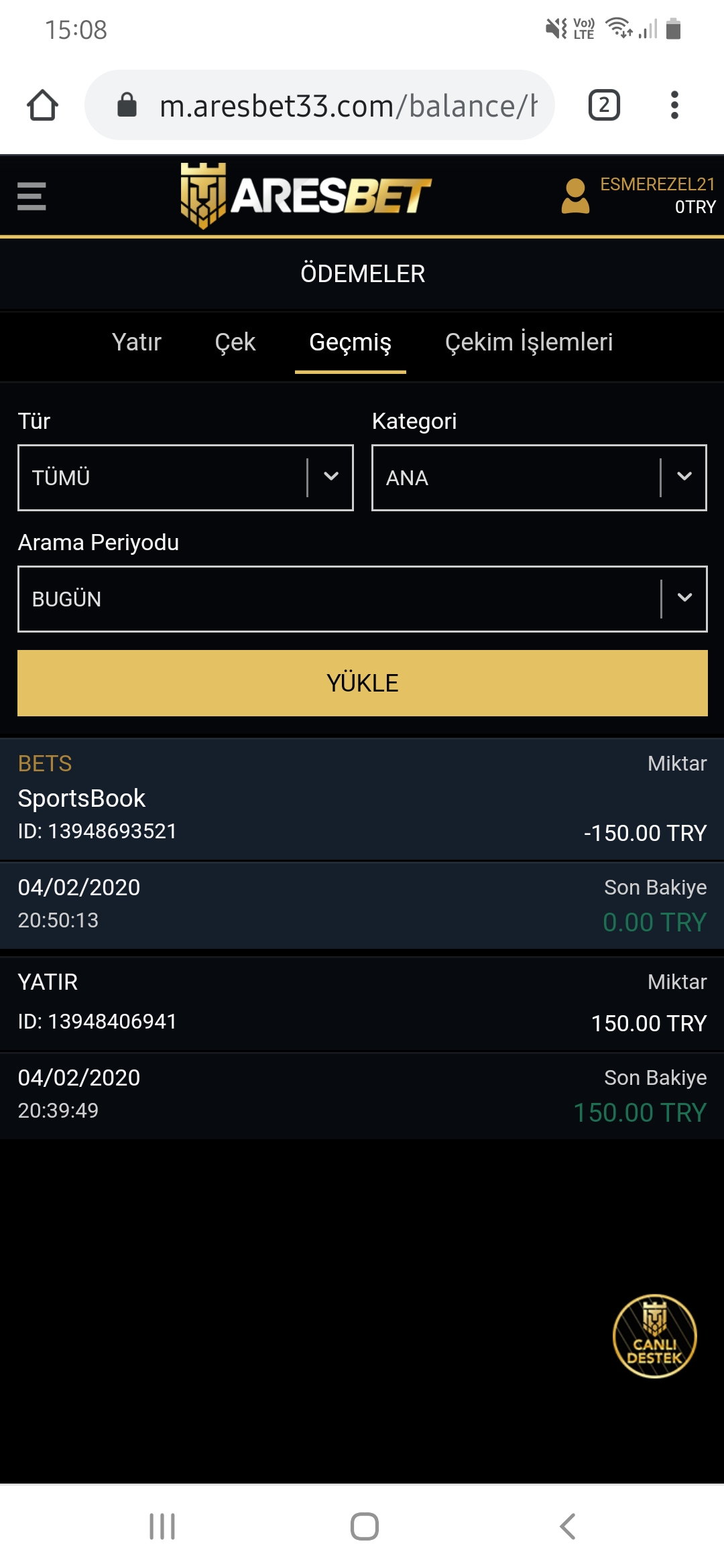Tap the browser address bar
Viewport: 724px width, 1568px height.
[x=320, y=105]
